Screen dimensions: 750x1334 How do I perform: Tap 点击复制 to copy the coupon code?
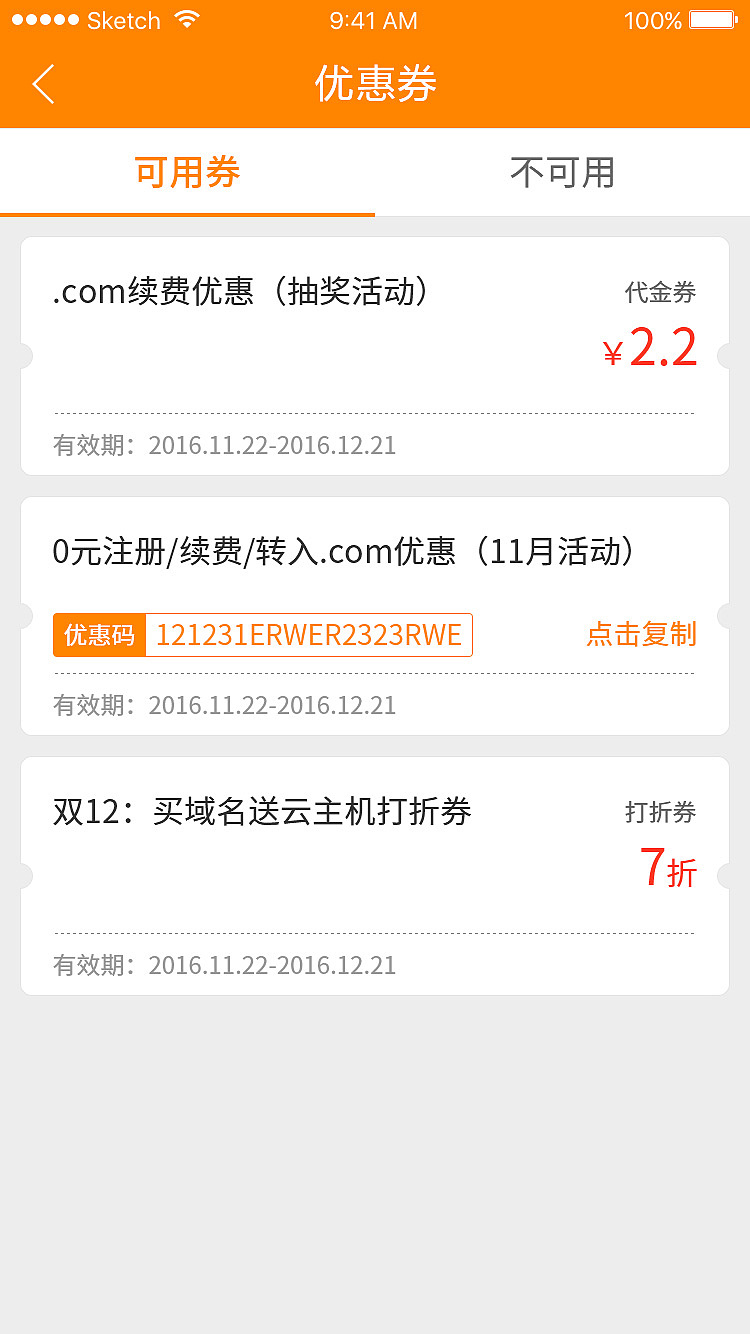click(x=642, y=634)
